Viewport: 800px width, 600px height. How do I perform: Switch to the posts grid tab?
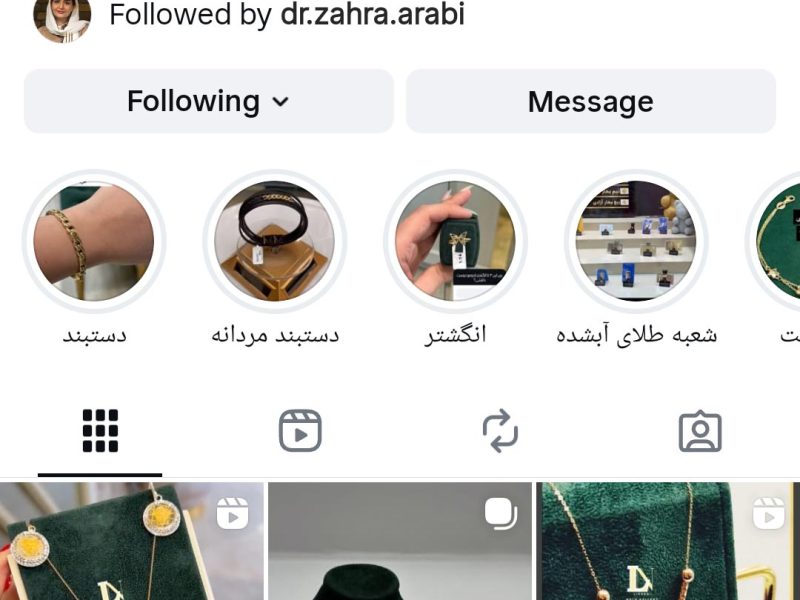100,431
